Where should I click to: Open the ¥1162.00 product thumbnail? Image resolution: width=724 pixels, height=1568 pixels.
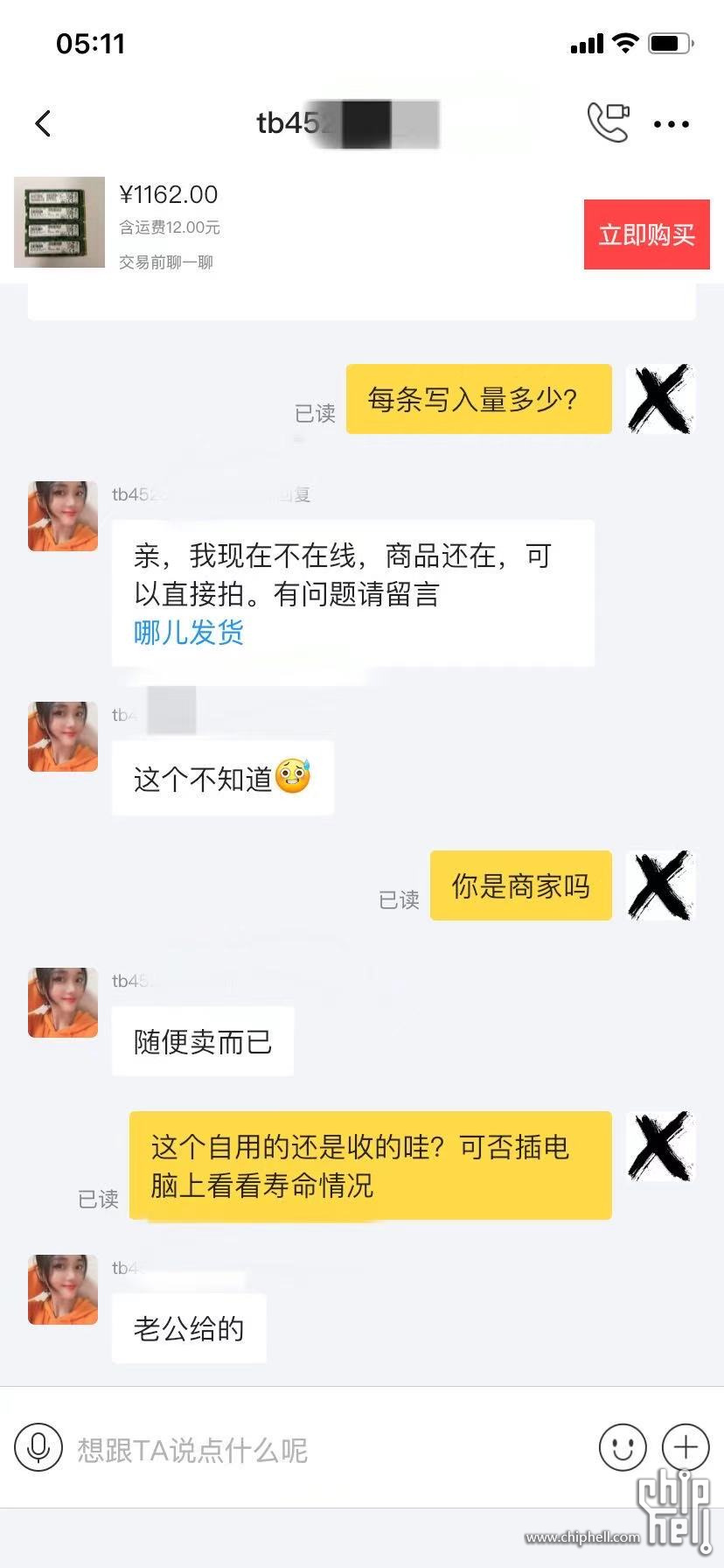(x=59, y=222)
